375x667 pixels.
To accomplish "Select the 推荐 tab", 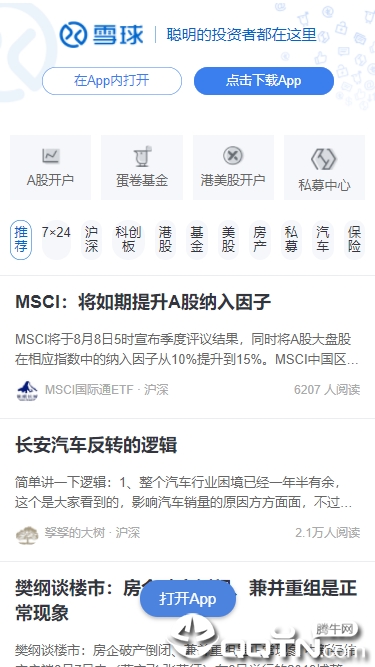I will point(21,239).
